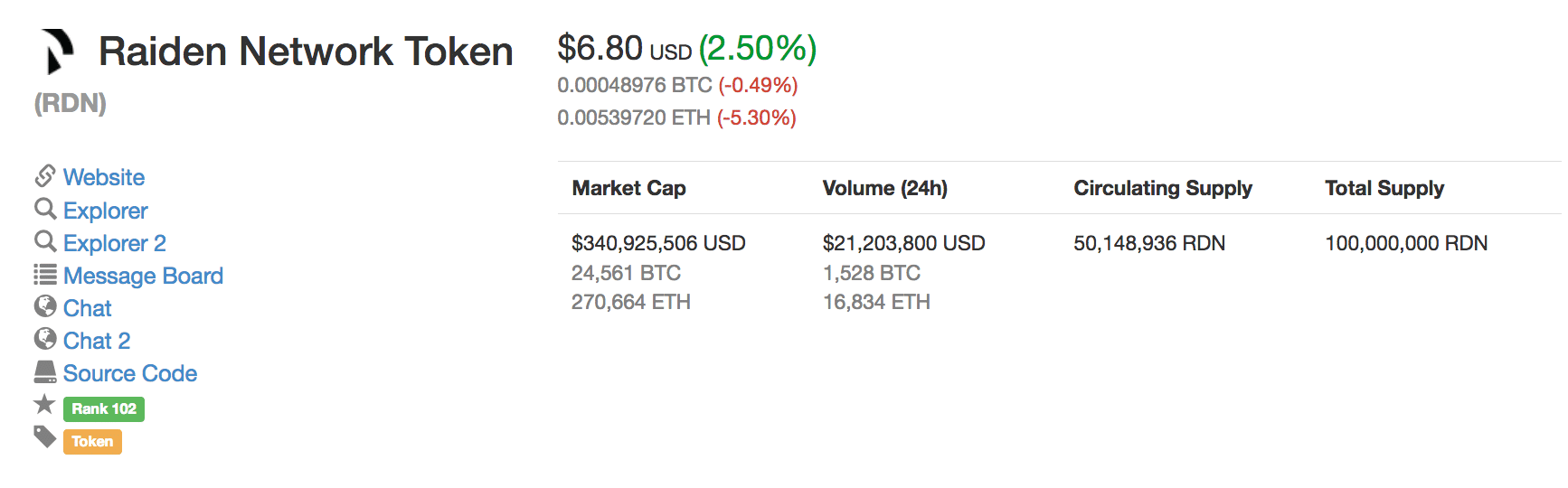
Task: Open the Chat link
Action: 87,308
